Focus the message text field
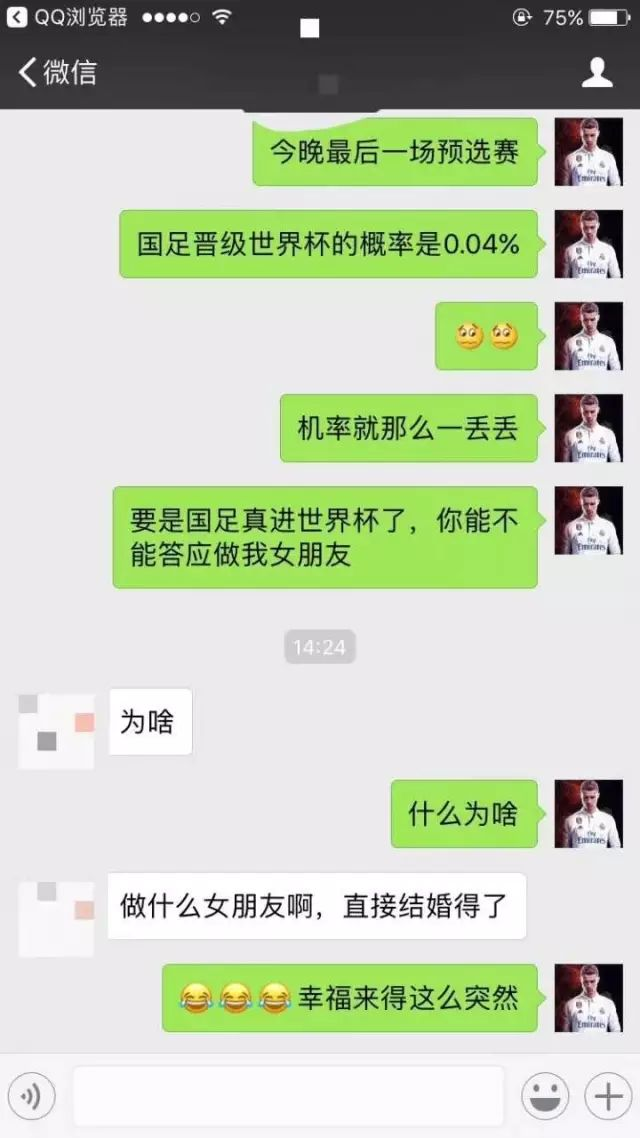This screenshot has height=1138, width=640. pyautogui.click(x=288, y=1096)
